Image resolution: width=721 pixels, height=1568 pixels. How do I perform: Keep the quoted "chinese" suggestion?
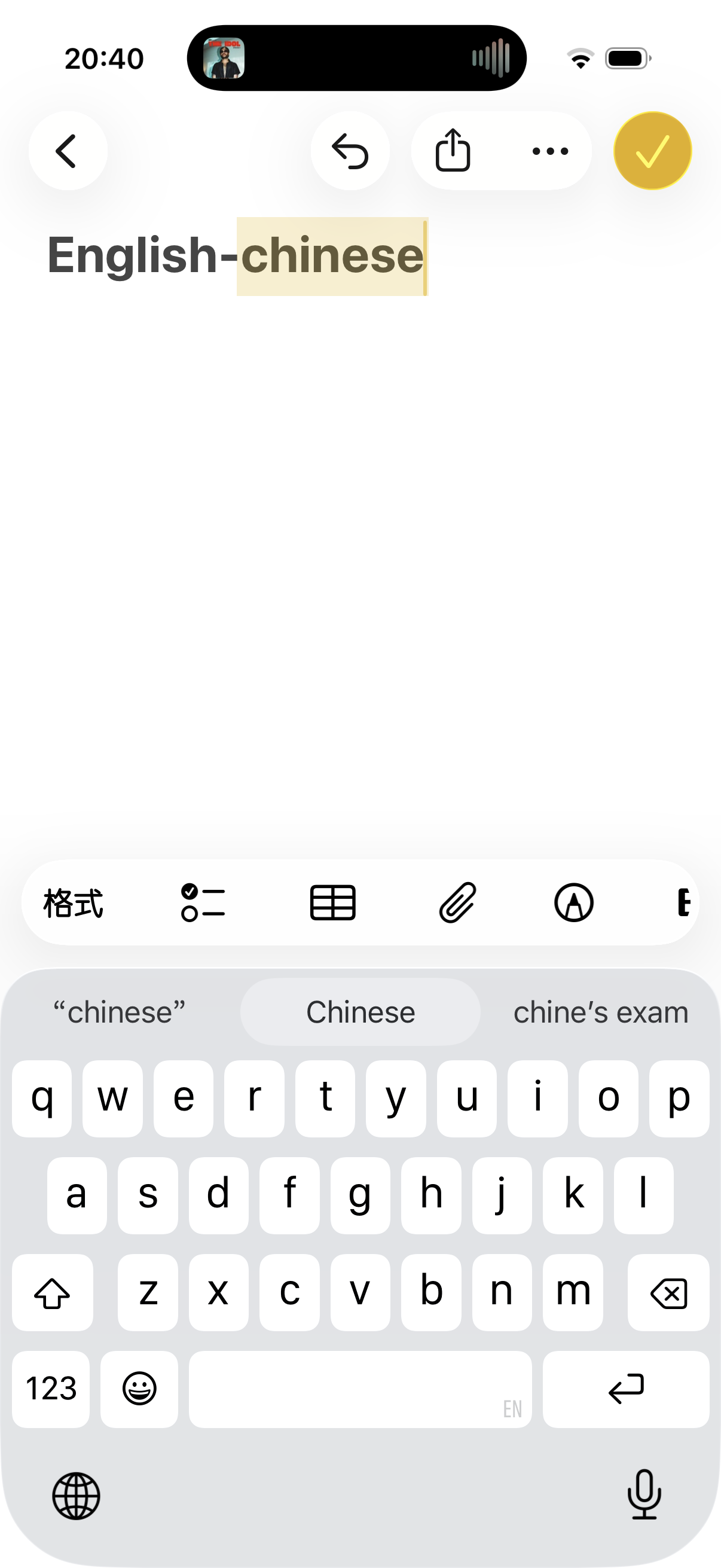[x=119, y=1012]
